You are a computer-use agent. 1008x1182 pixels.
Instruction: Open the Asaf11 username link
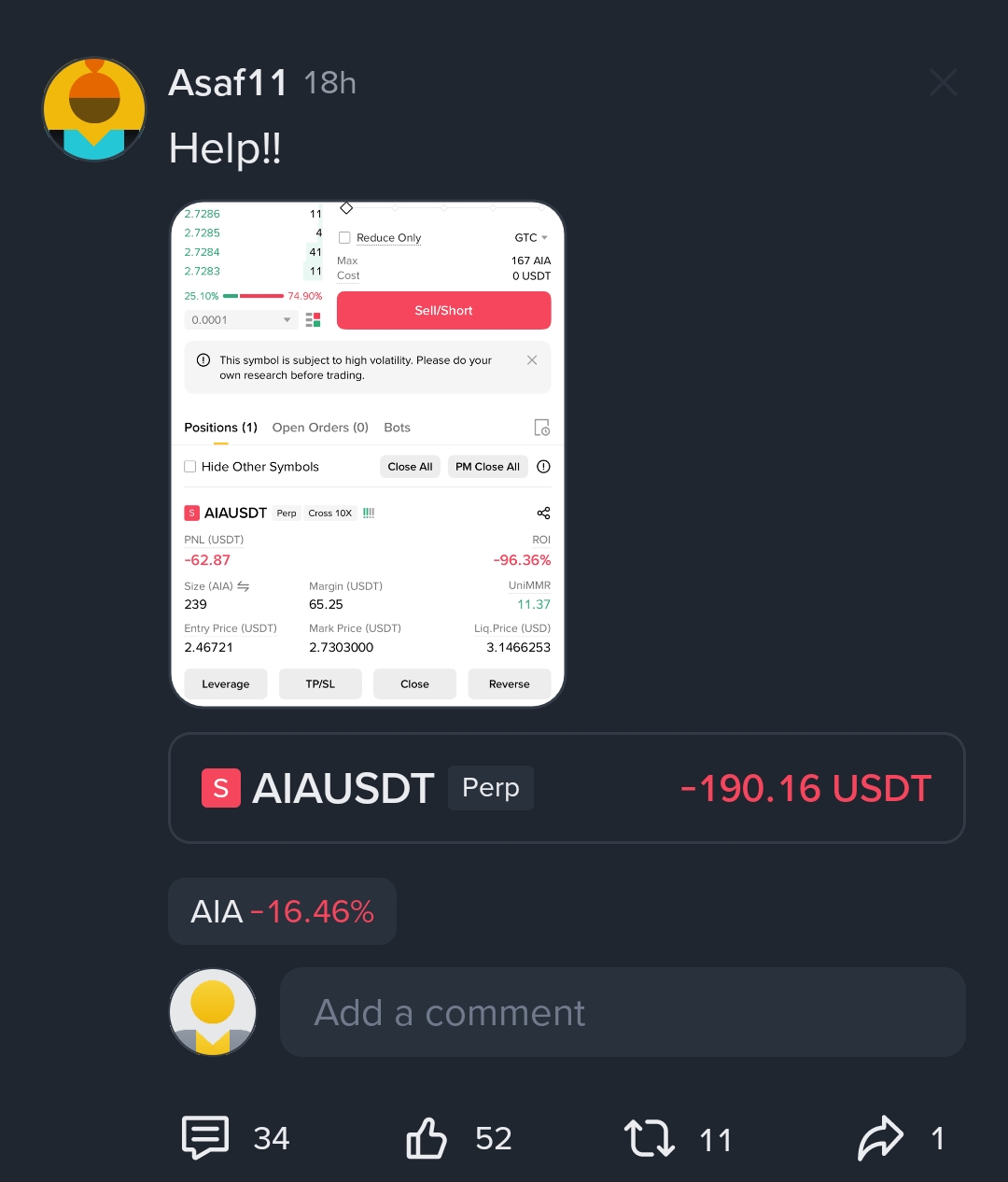pos(228,83)
